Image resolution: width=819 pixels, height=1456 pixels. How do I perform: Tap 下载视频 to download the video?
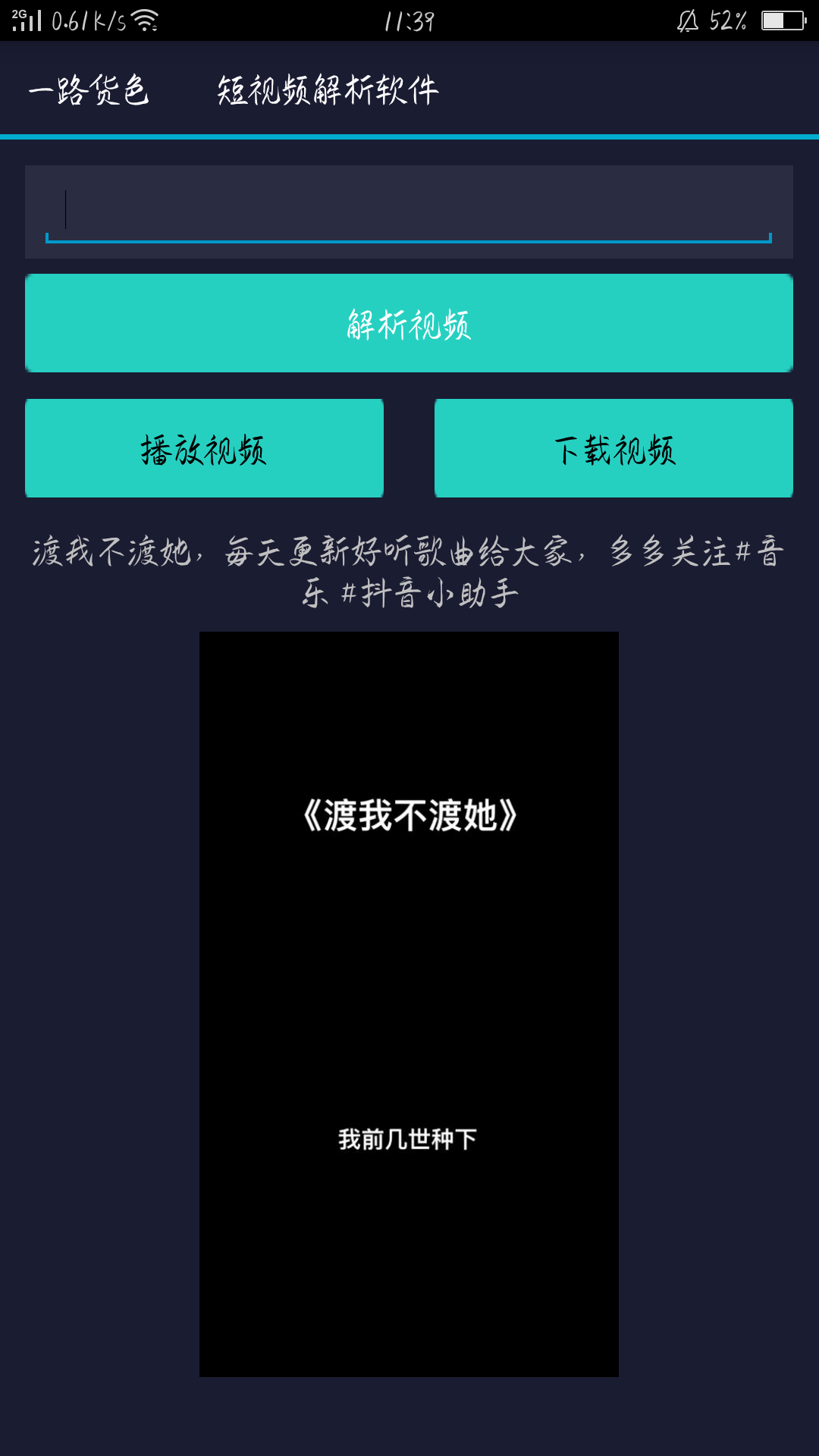coord(613,448)
